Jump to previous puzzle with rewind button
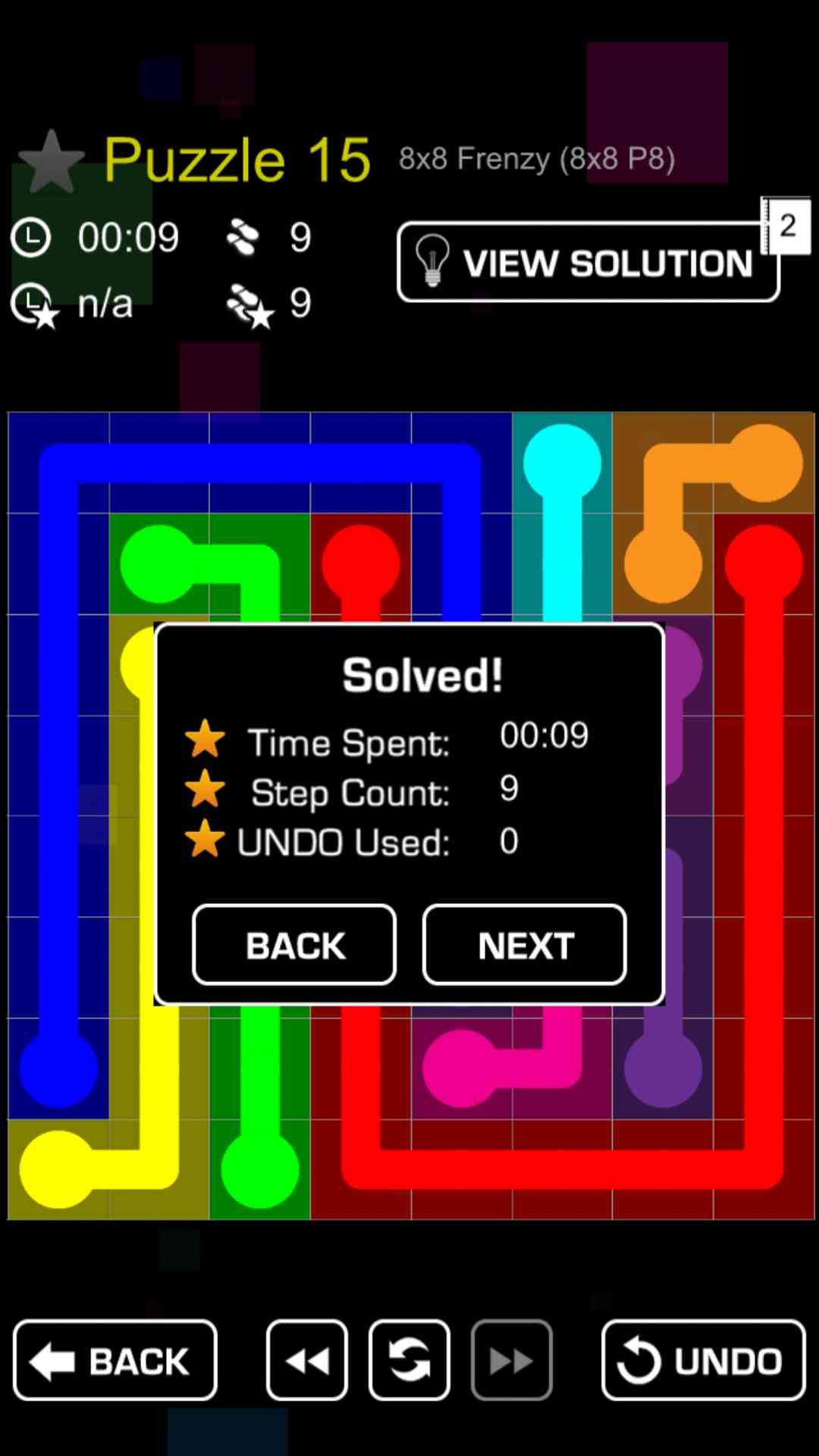This screenshot has height=1456, width=819. (307, 1360)
